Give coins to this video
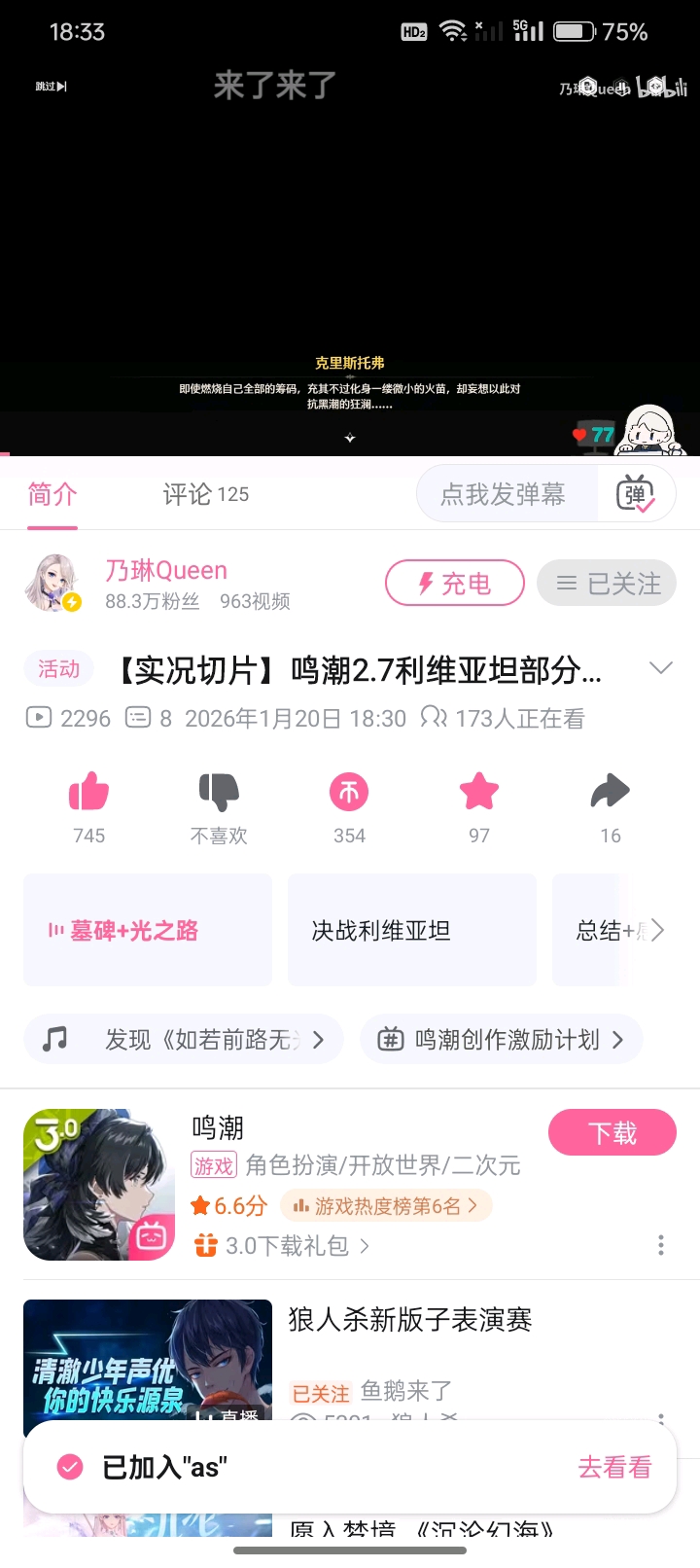This screenshot has height=1568, width=700. coord(349,793)
